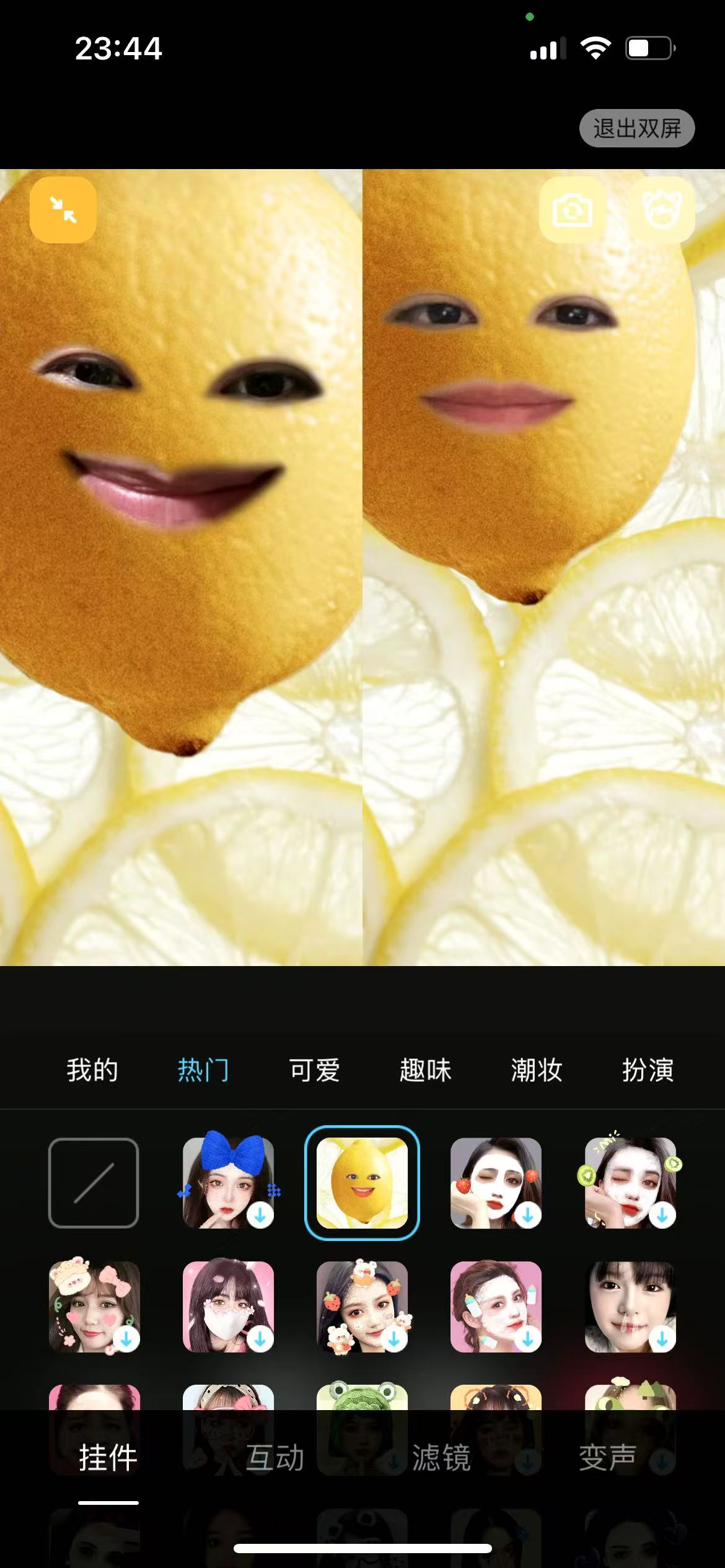Remove the effect with the no-filter tile
725x1568 pixels.
(x=94, y=1183)
